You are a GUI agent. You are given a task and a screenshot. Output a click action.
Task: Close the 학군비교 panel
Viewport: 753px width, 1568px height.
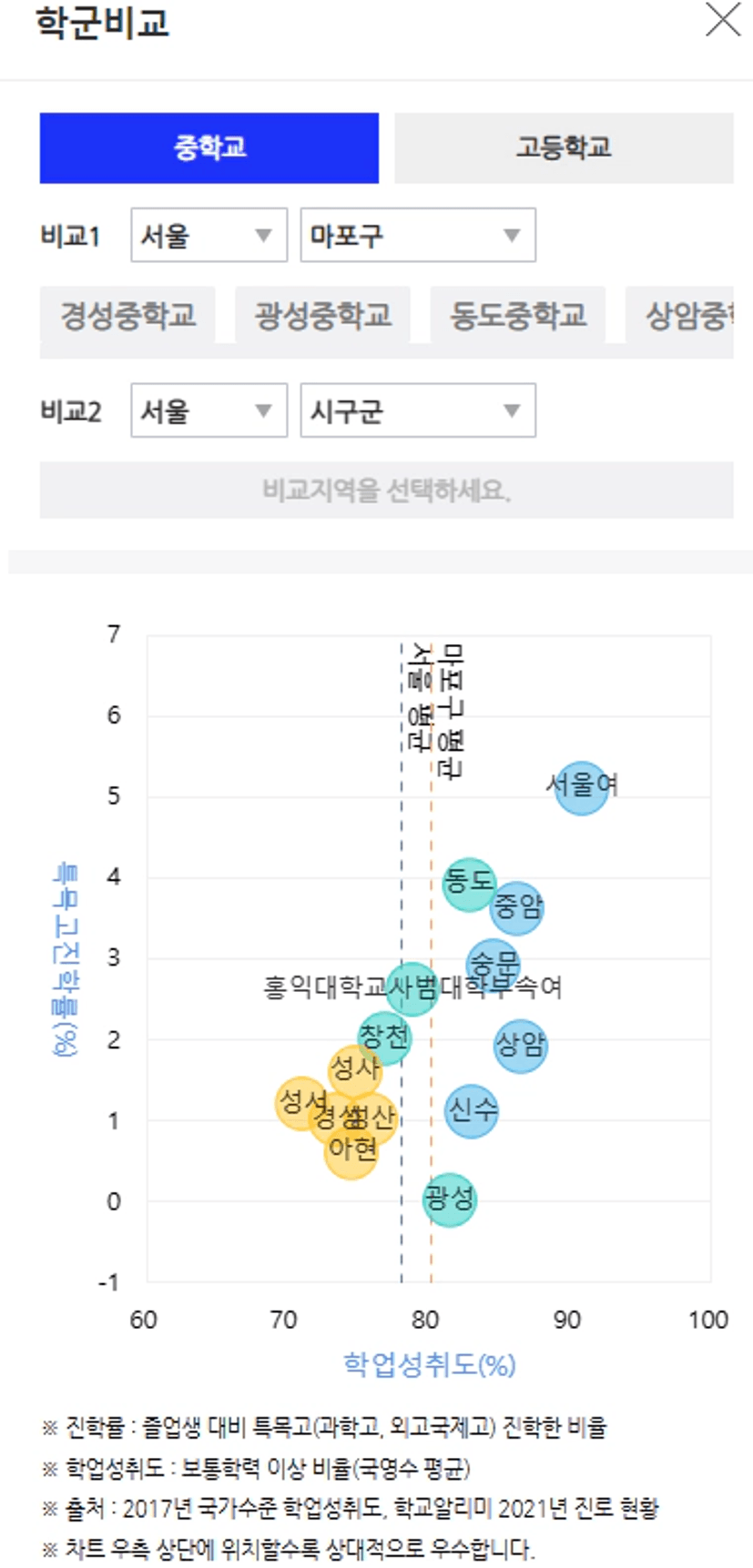pyautogui.click(x=723, y=20)
